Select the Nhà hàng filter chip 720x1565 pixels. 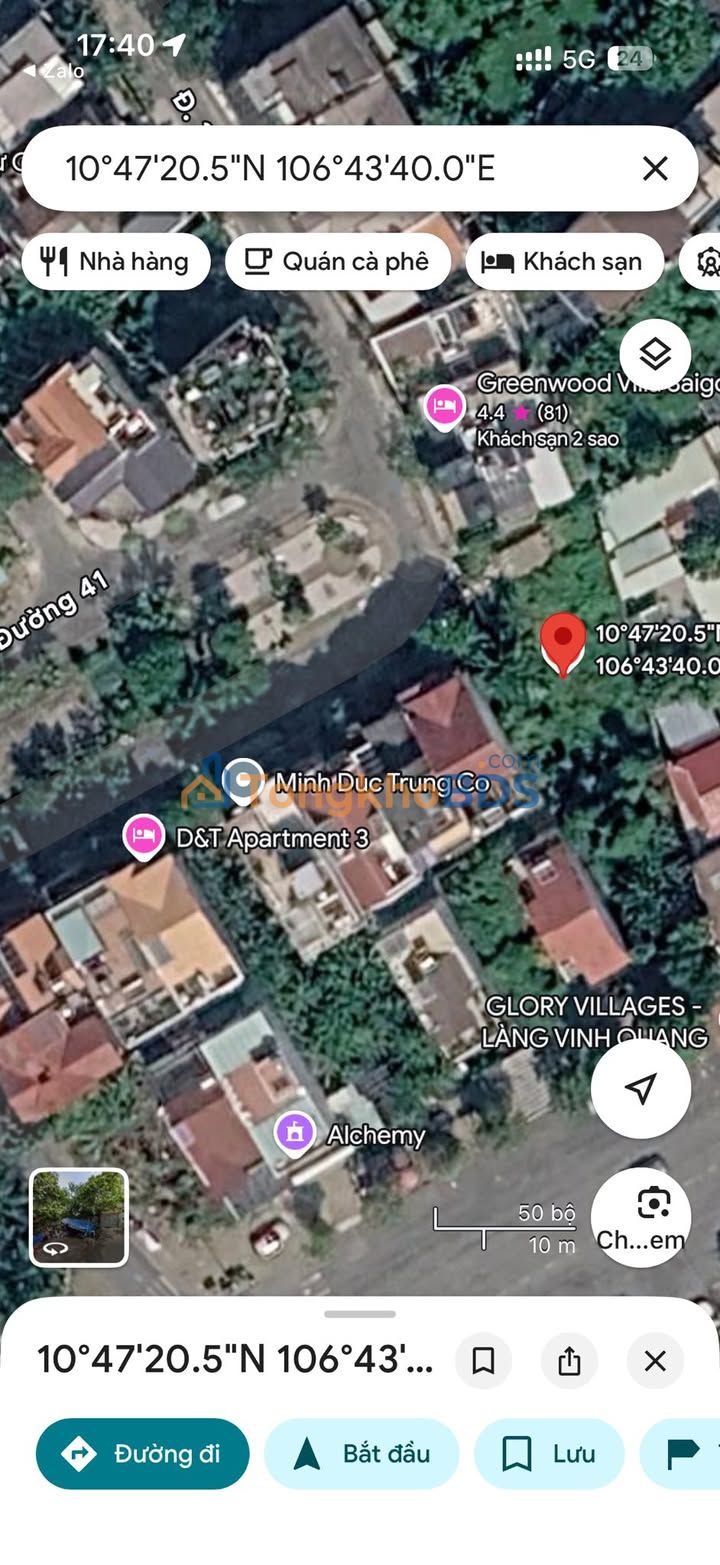pyautogui.click(x=115, y=262)
